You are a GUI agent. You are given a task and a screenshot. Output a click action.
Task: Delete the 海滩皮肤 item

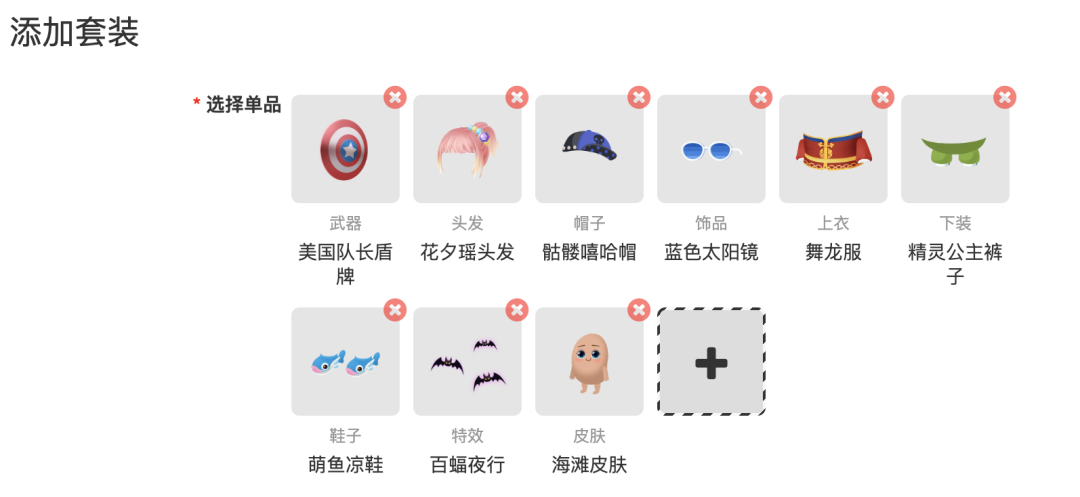639,310
